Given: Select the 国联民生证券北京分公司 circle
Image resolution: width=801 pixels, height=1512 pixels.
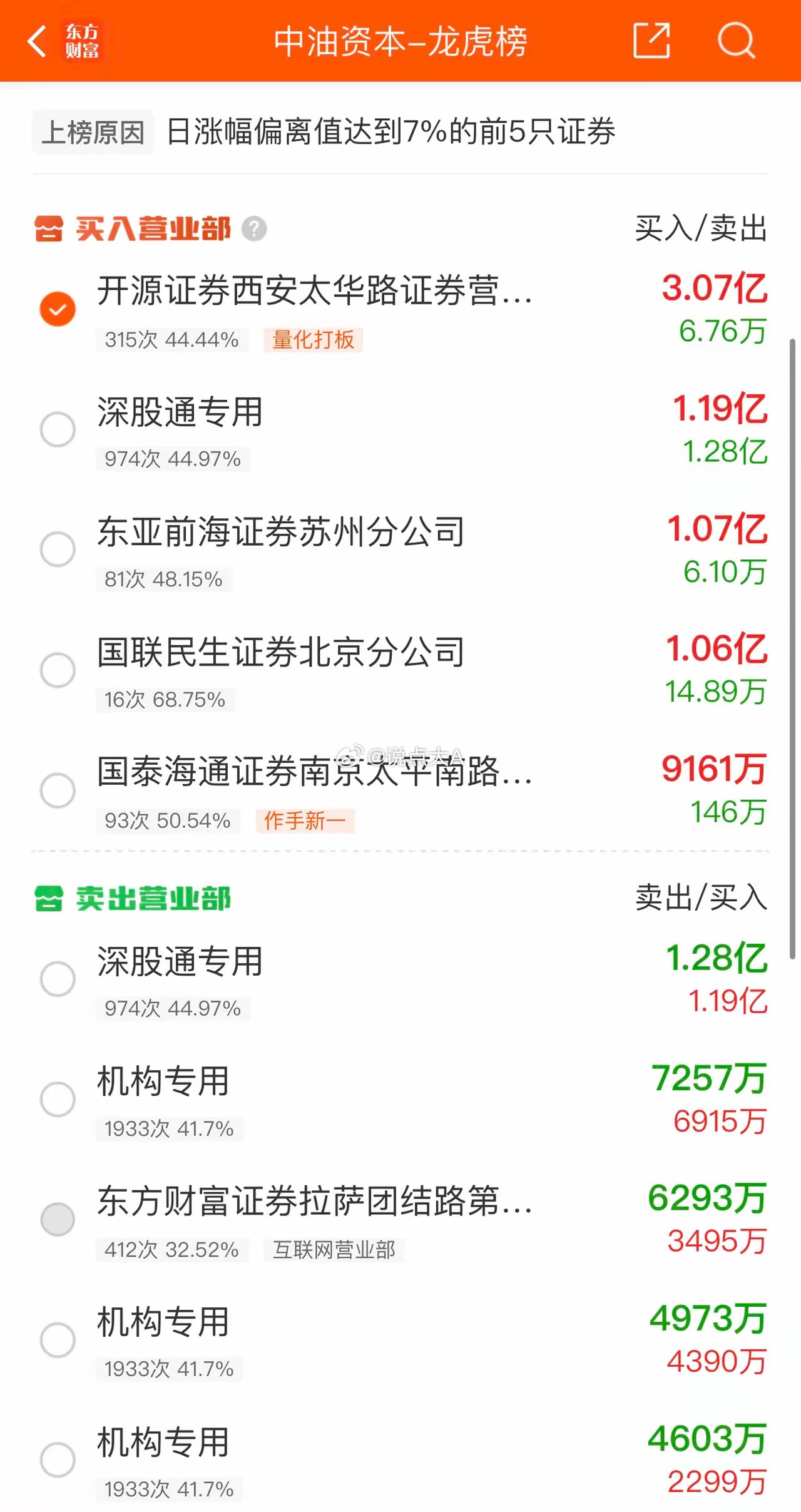Looking at the screenshot, I should (x=57, y=670).
